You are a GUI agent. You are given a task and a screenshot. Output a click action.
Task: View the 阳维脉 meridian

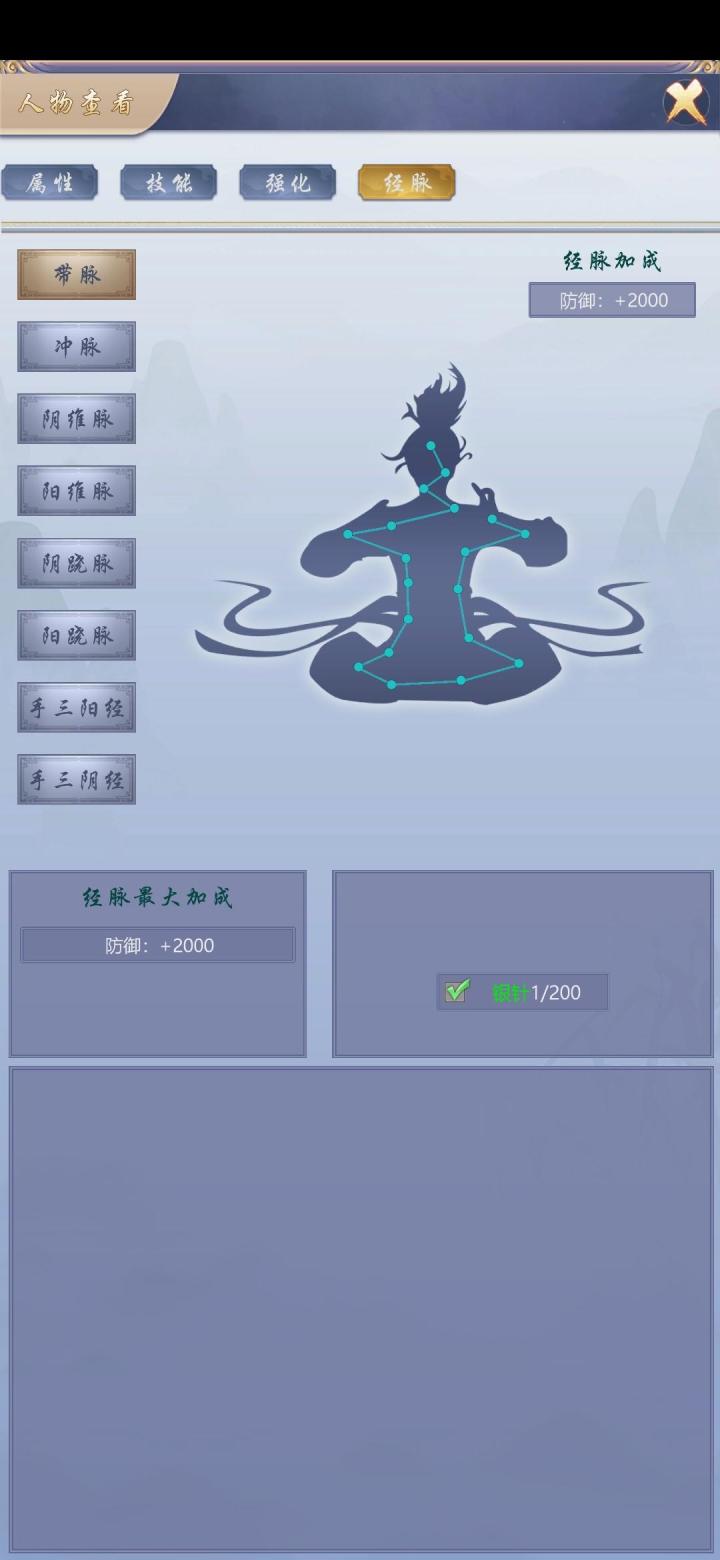coord(76,491)
